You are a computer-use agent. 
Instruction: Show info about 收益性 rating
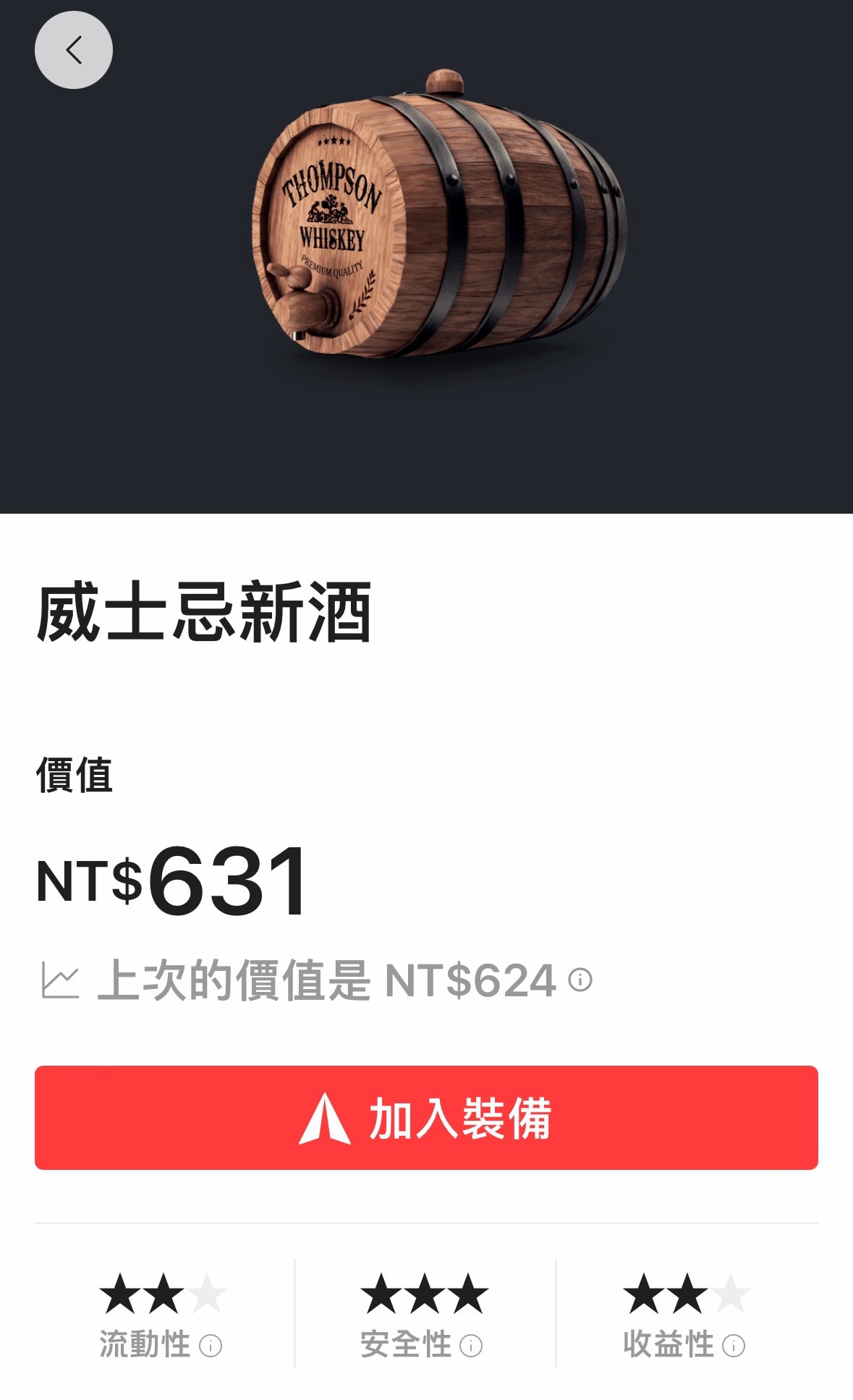[734, 1346]
